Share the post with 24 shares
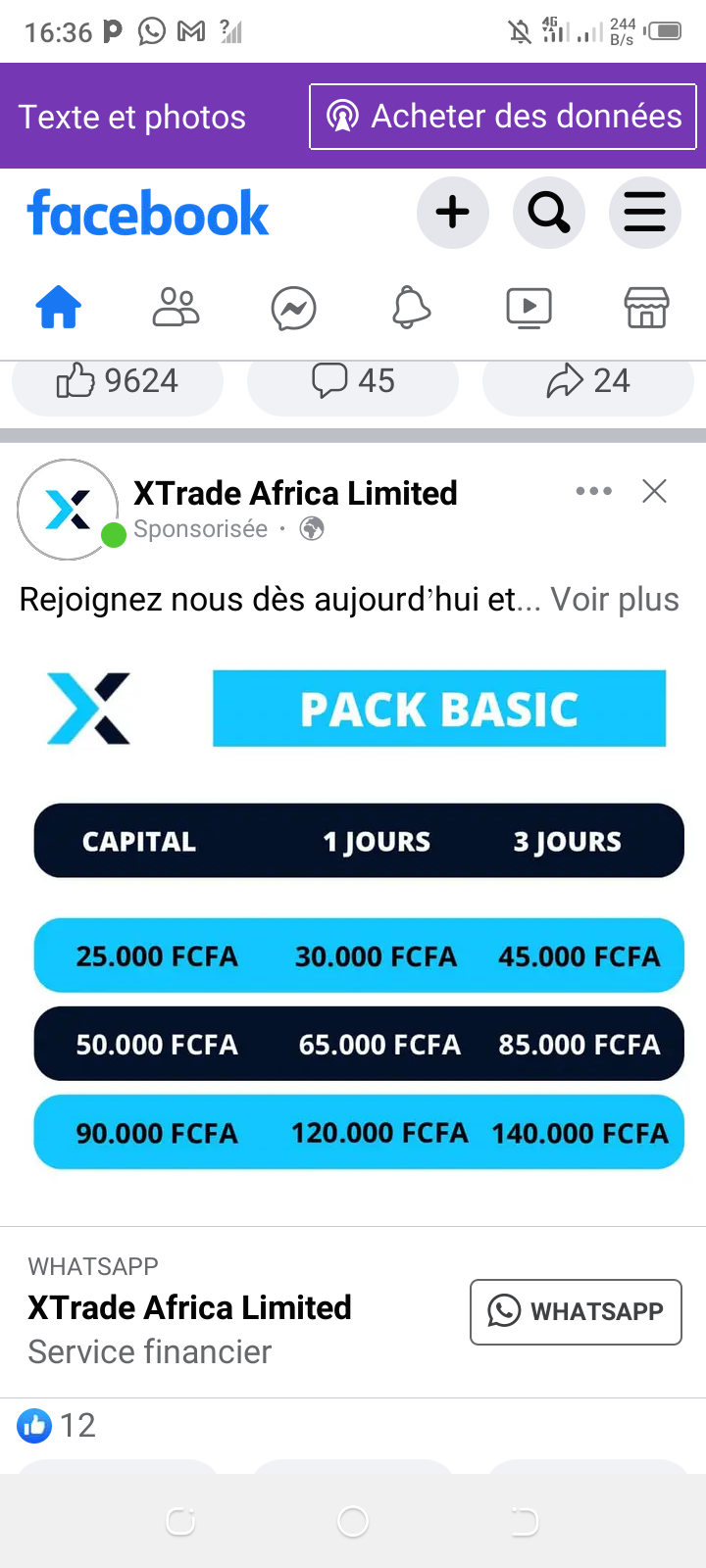706x1568 pixels. click(588, 382)
